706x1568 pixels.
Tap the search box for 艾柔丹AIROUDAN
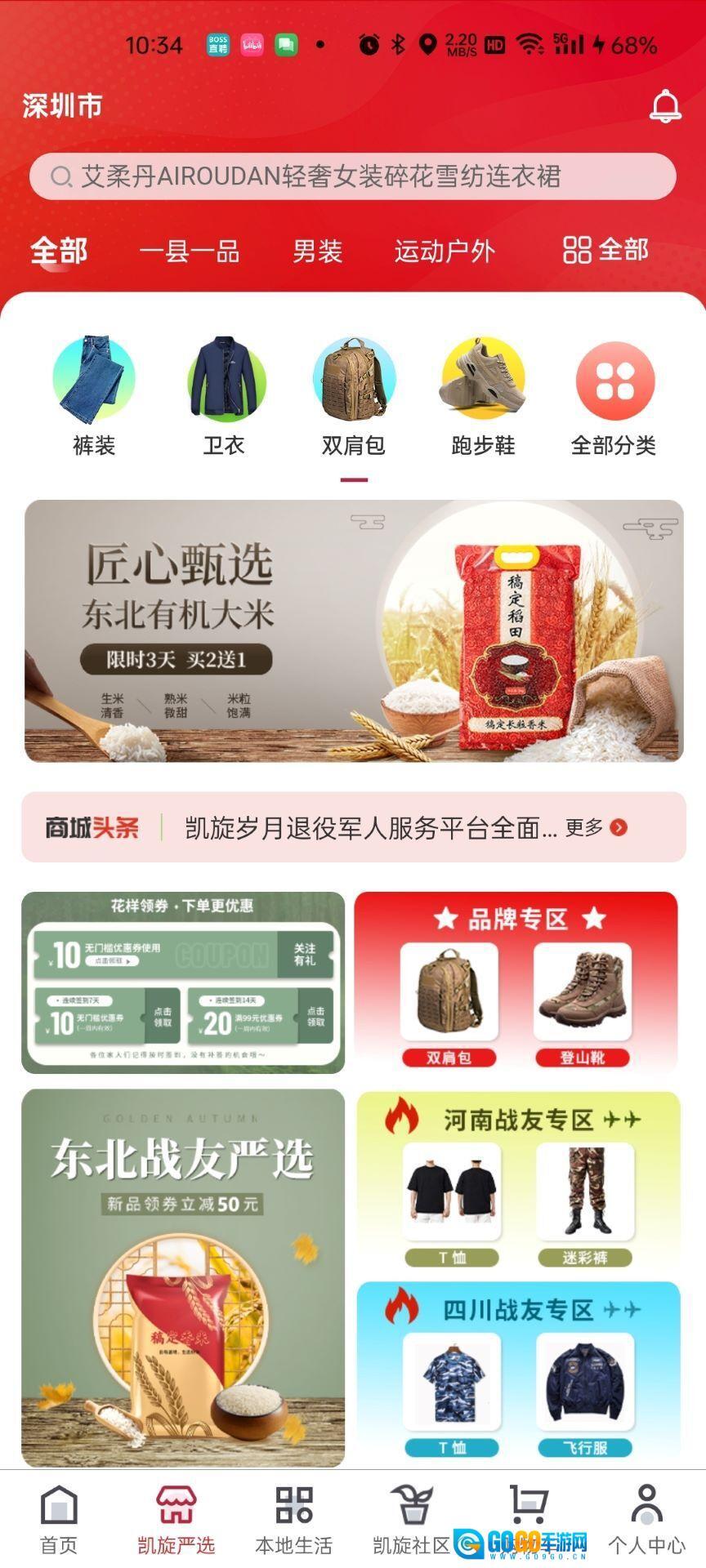[352, 176]
